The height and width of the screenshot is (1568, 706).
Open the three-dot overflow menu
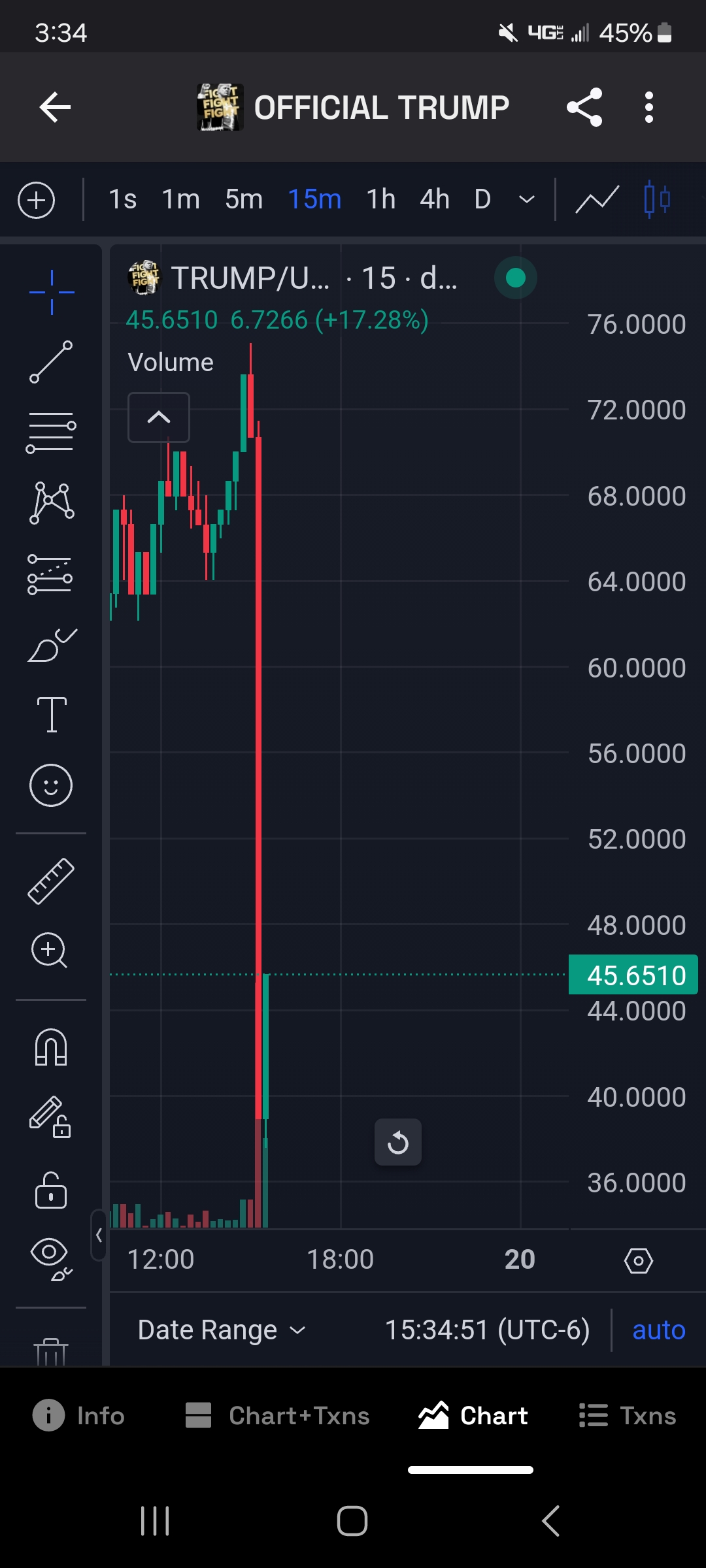[648, 107]
